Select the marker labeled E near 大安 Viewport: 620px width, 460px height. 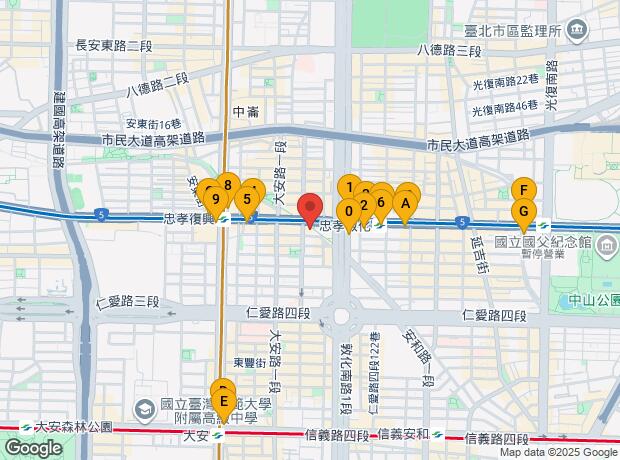[223, 401]
